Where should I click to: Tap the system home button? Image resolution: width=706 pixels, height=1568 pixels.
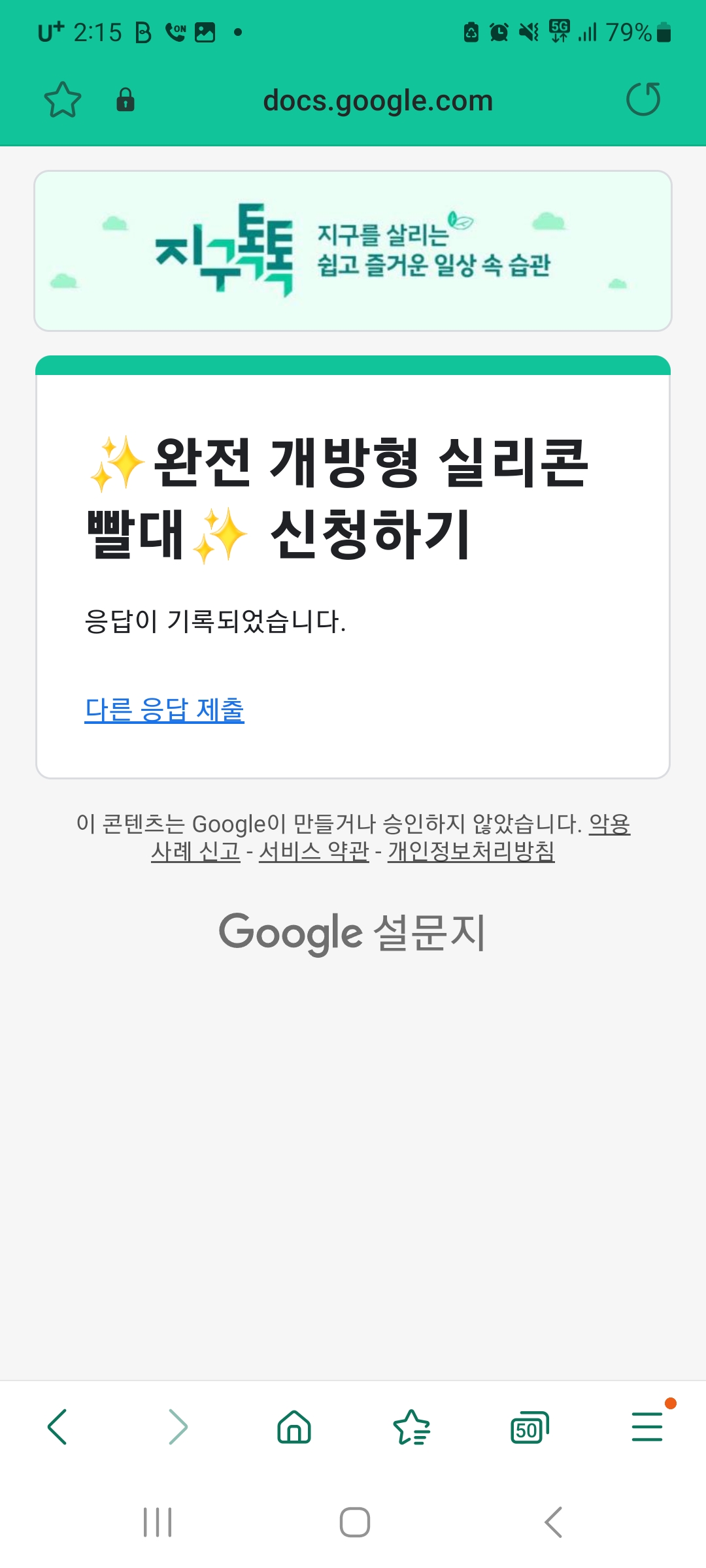coord(354,1522)
